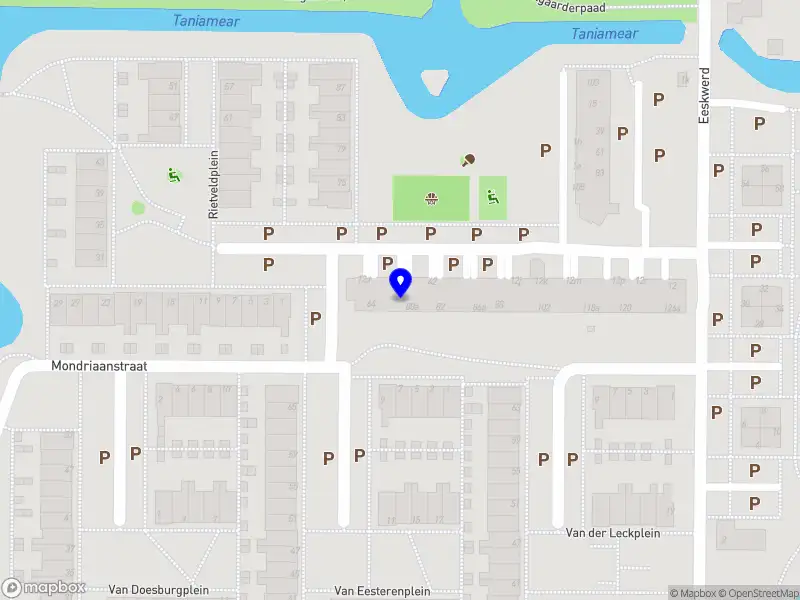The image size is (800, 600).
Task: Open the © OpenStreetMap attribution link
Action: 759,593
